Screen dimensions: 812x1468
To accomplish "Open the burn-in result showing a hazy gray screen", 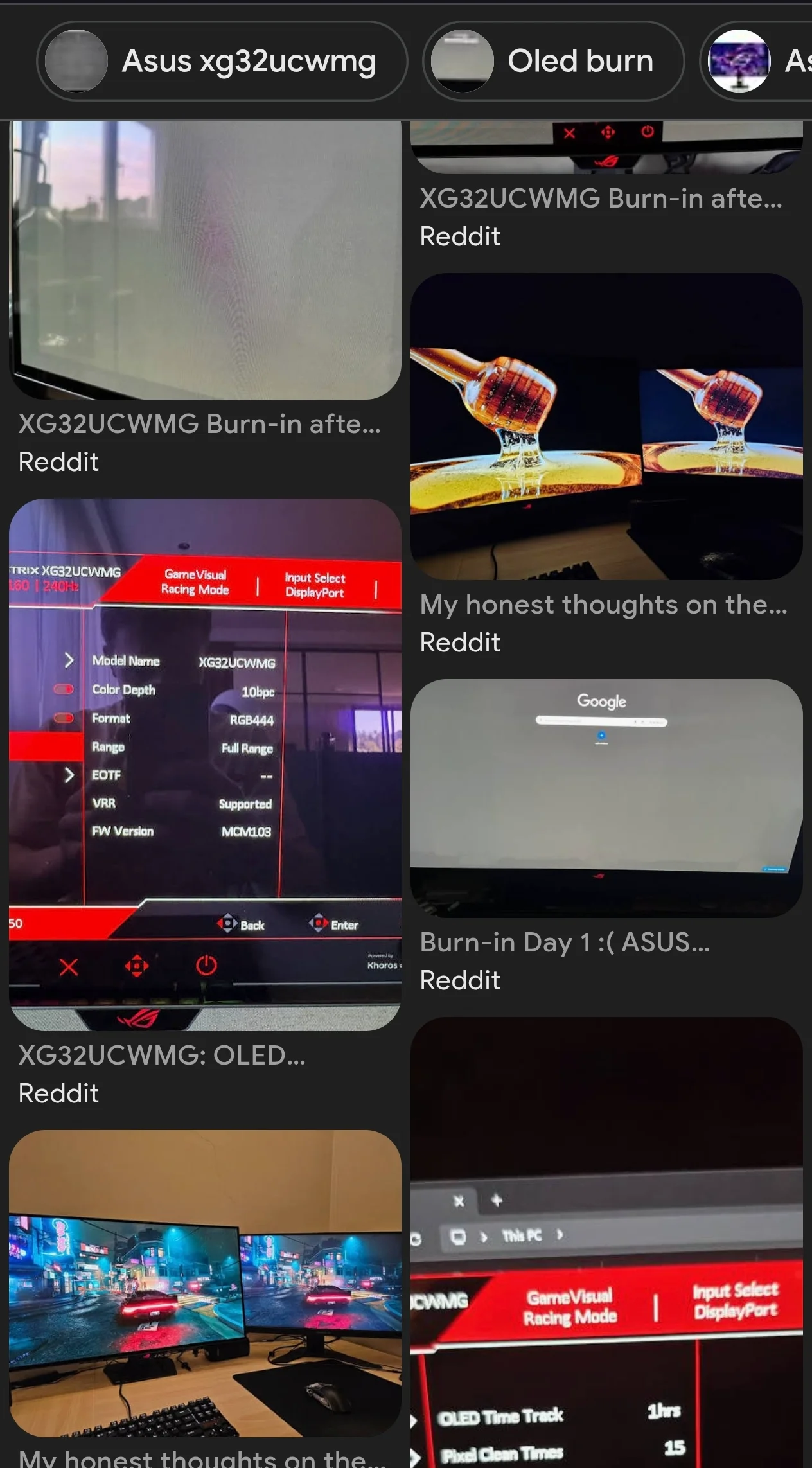I will pos(205,260).
